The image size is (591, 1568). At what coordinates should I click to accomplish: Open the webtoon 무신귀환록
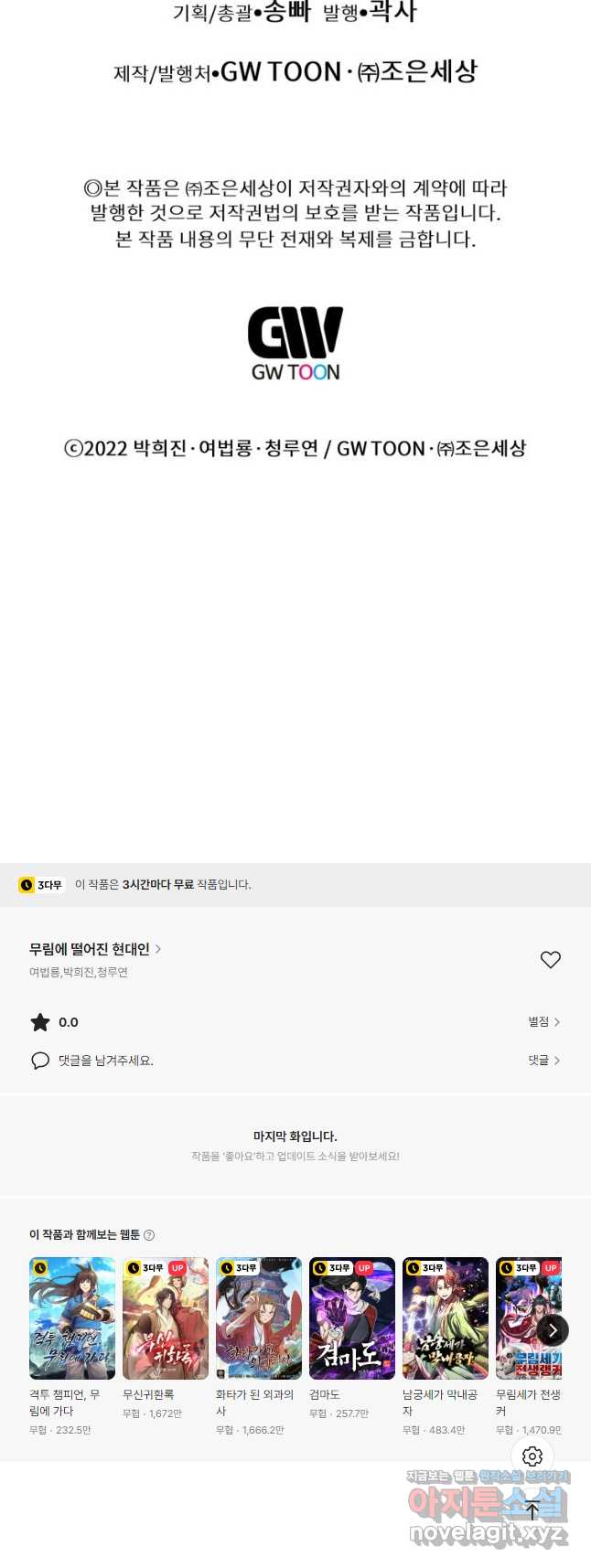166,1318
